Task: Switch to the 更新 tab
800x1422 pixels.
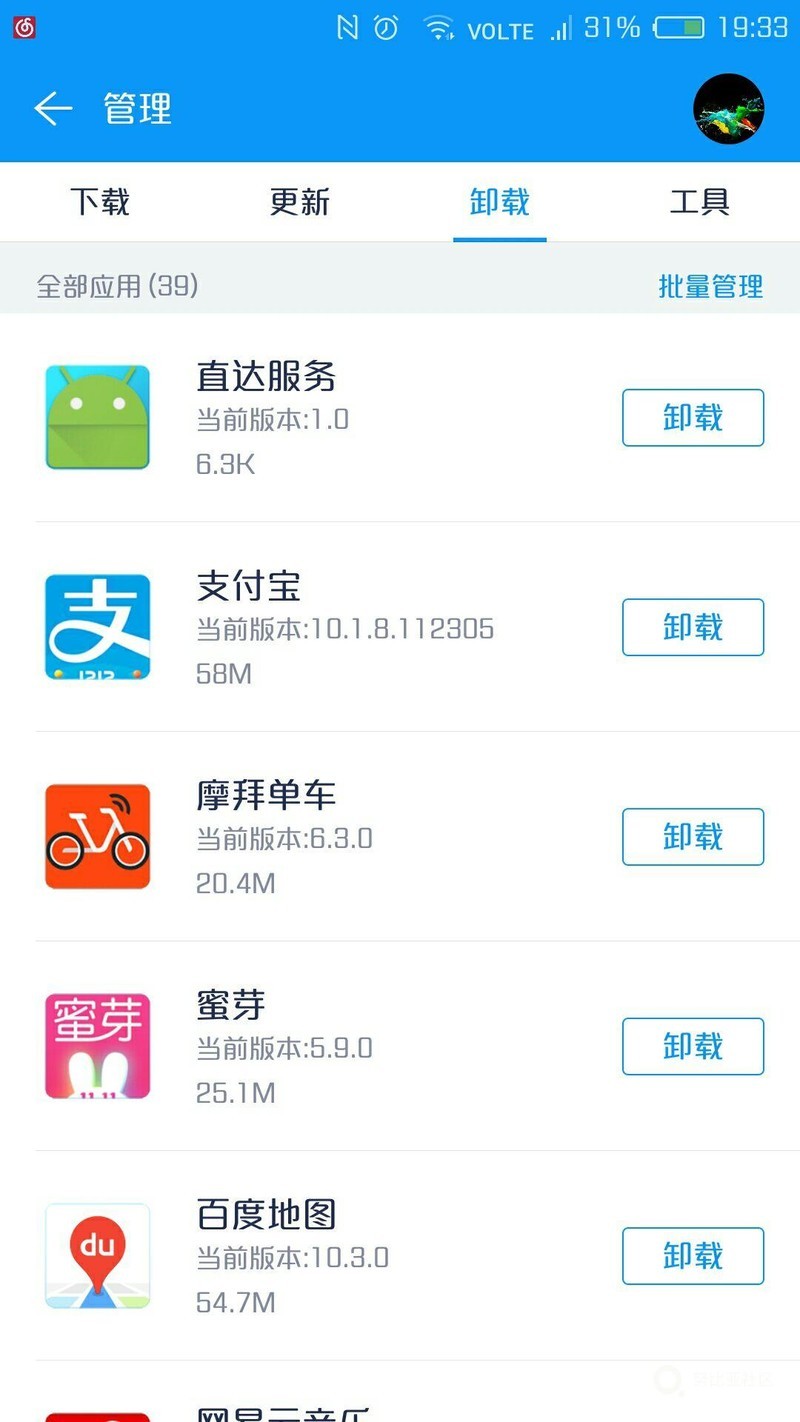Action: click(x=300, y=202)
